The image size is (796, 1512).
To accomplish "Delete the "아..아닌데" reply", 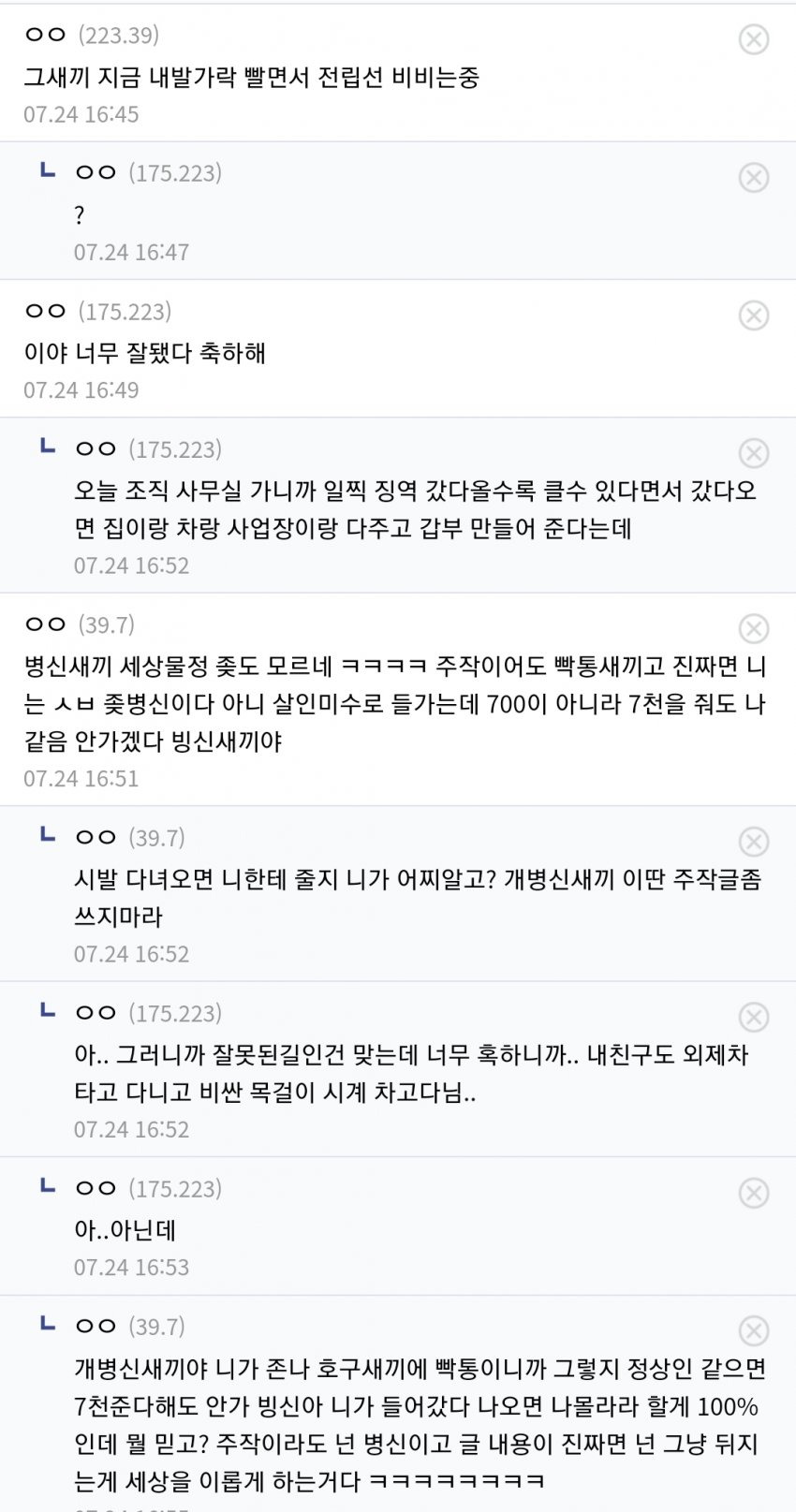I will pos(754,1193).
